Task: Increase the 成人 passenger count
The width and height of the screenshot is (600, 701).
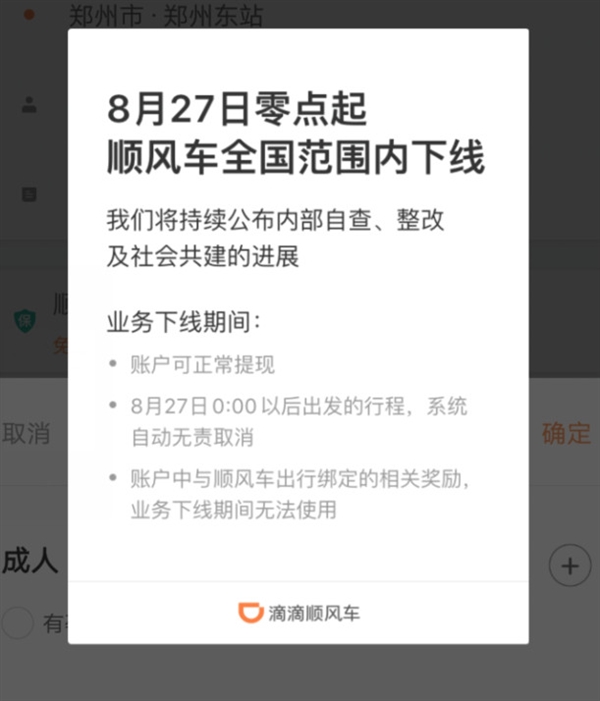Action: (570, 566)
